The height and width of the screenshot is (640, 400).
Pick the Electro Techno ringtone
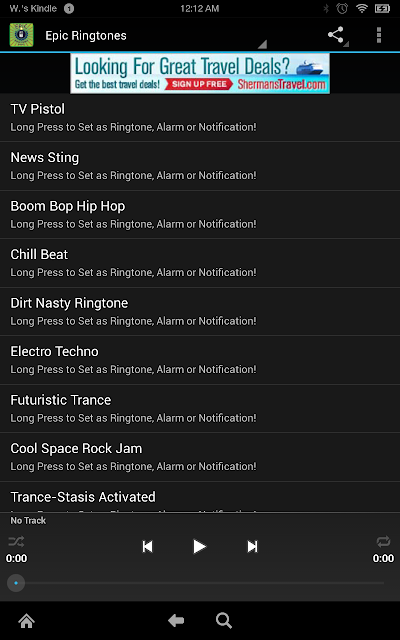[x=200, y=360]
